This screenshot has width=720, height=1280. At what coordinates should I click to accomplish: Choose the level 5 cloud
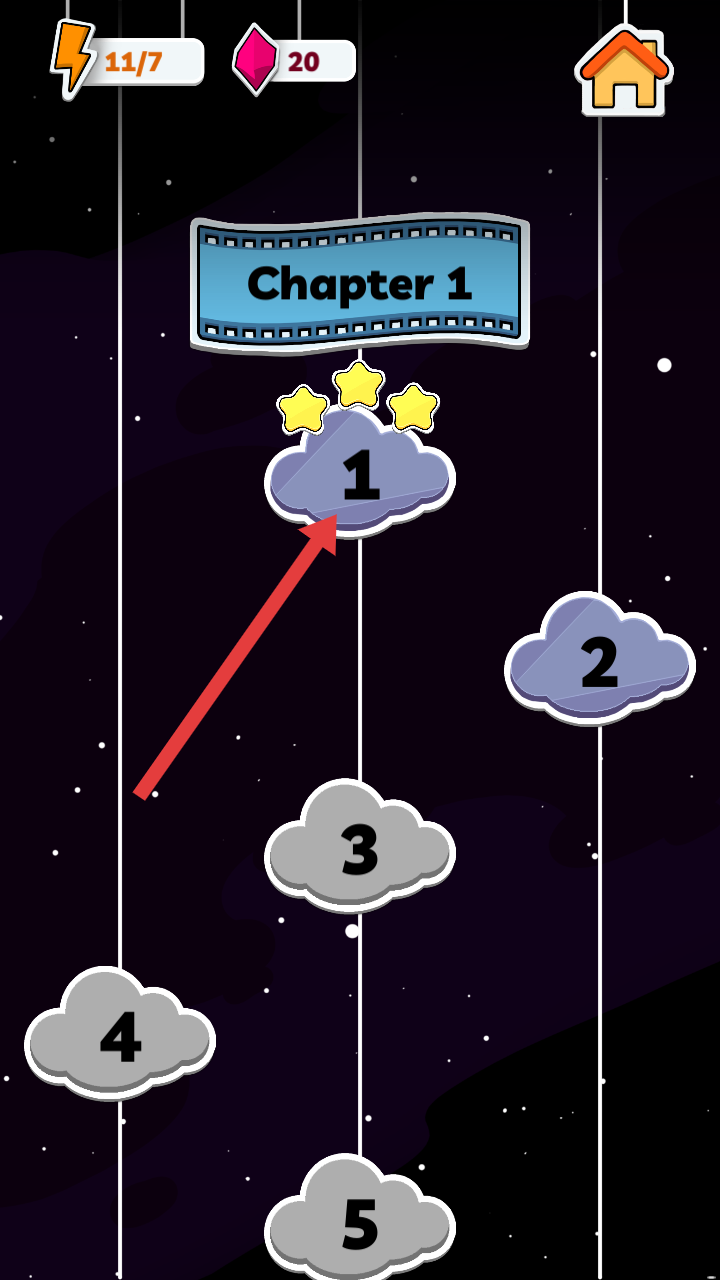360,1218
